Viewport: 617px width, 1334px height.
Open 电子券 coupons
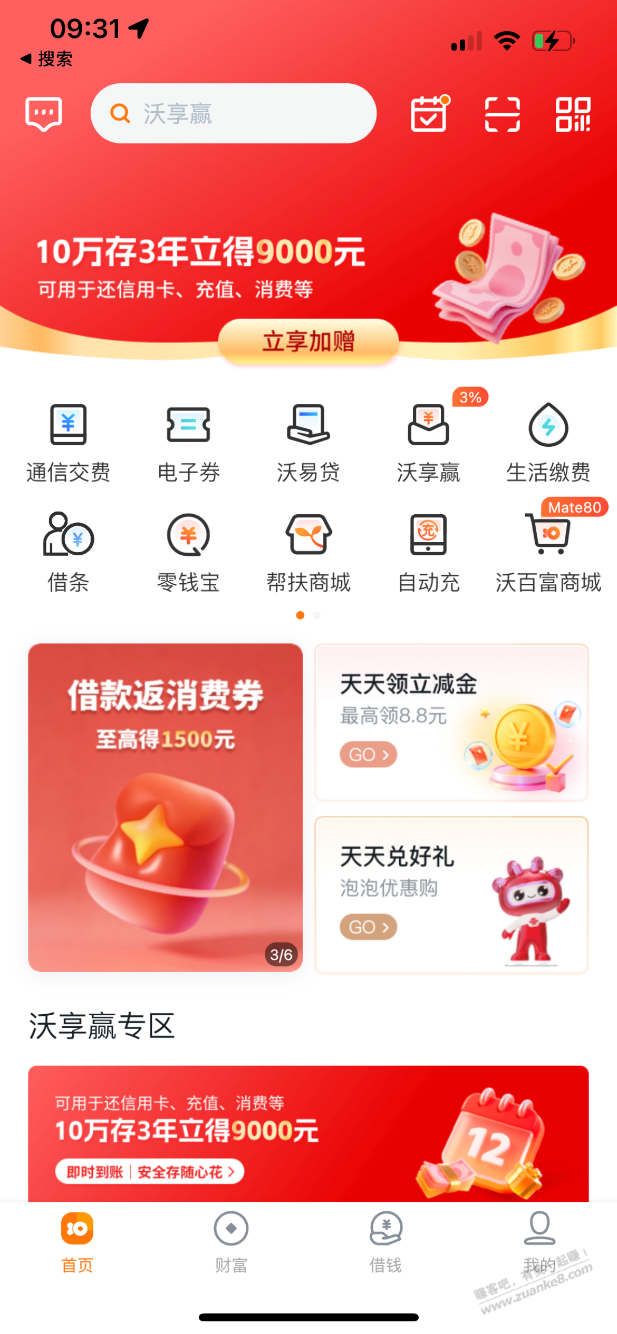(188, 444)
